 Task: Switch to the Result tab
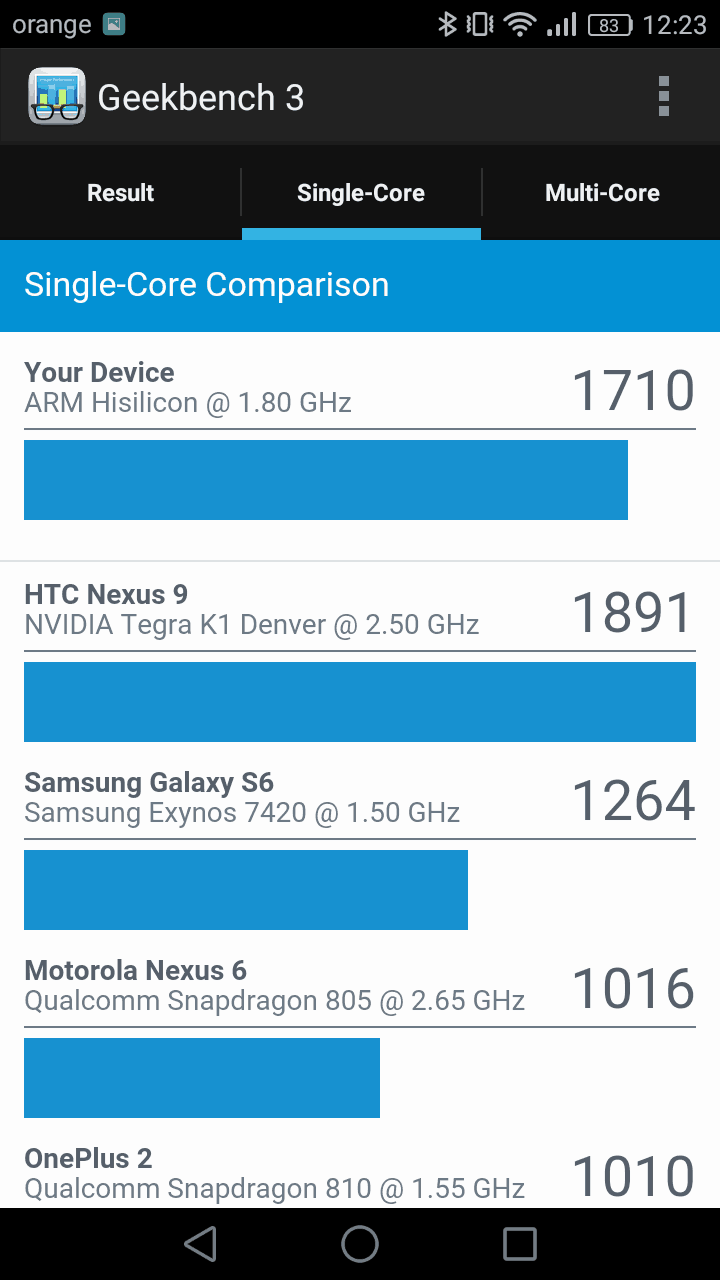tap(120, 193)
